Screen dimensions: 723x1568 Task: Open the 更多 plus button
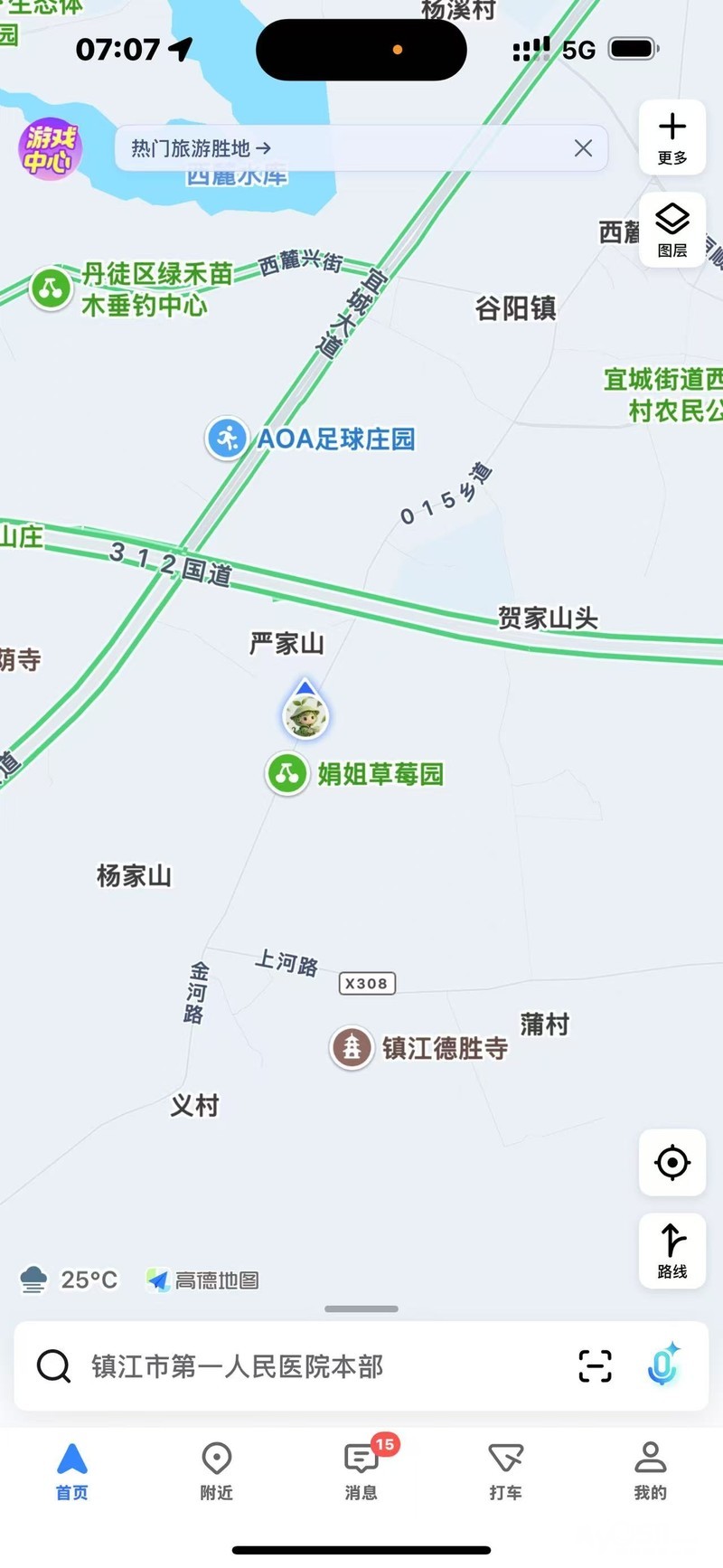pyautogui.click(x=672, y=137)
